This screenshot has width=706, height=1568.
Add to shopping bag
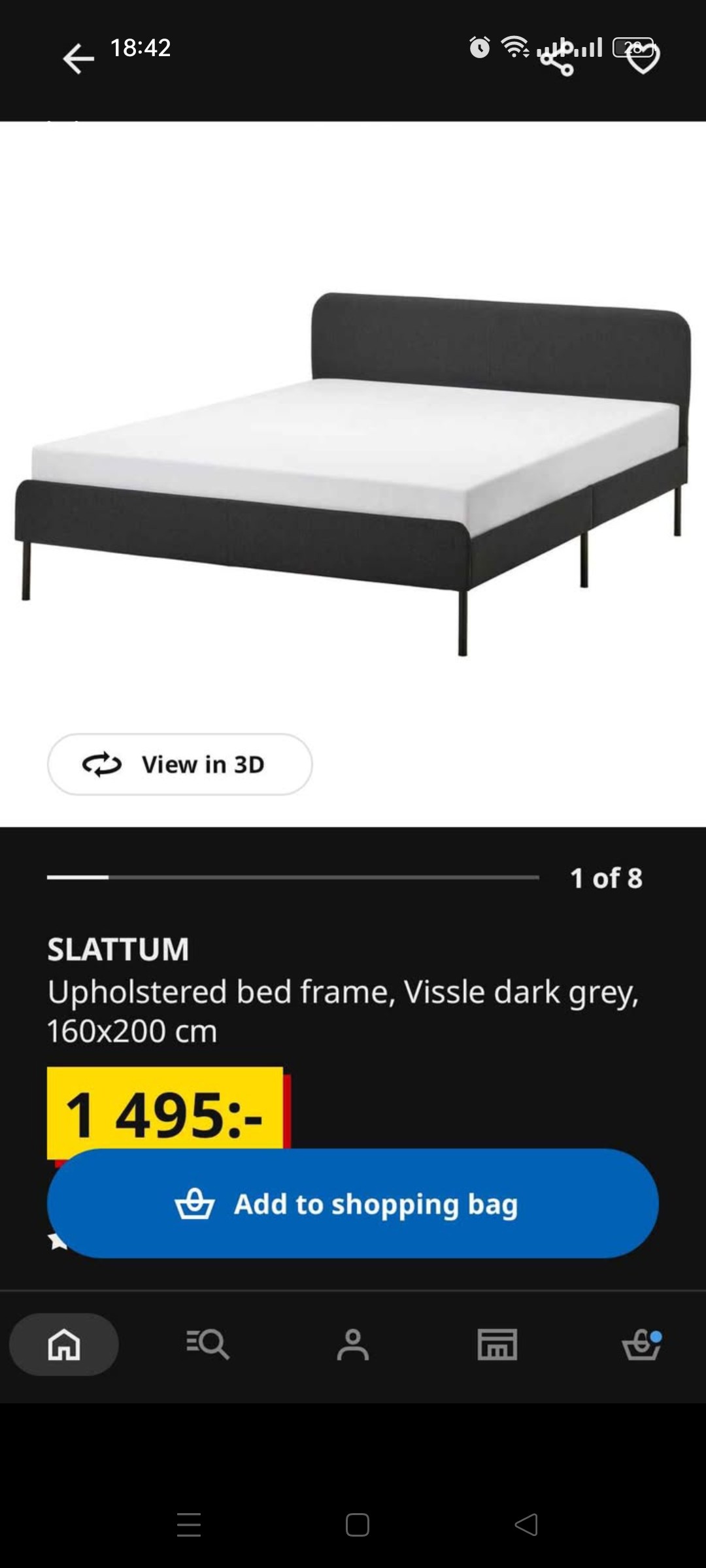point(353,1203)
